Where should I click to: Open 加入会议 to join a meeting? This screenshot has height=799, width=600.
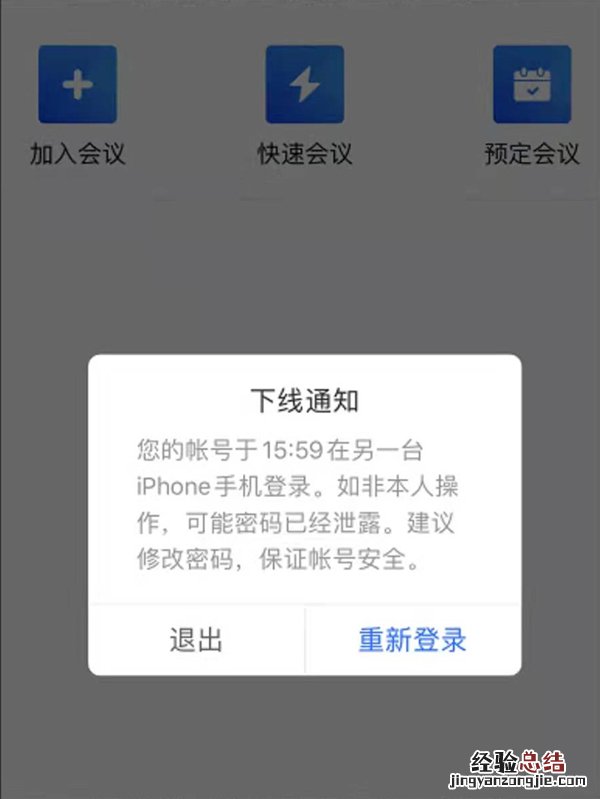tap(77, 86)
